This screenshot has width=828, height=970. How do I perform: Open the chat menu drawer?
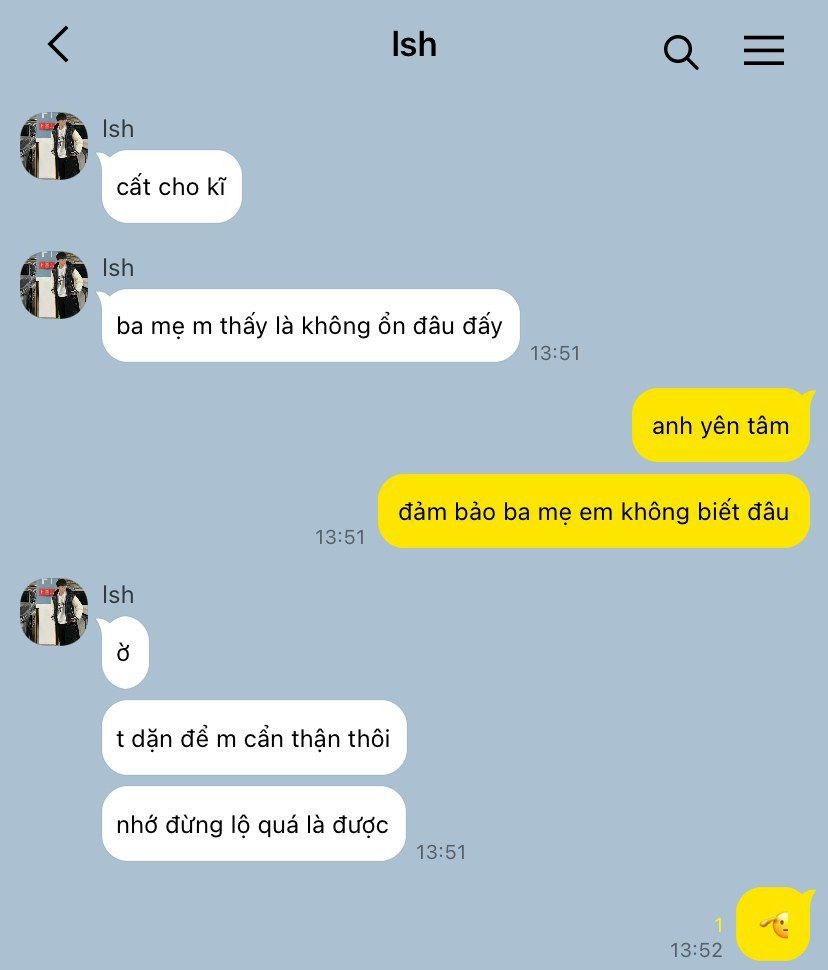tap(763, 50)
